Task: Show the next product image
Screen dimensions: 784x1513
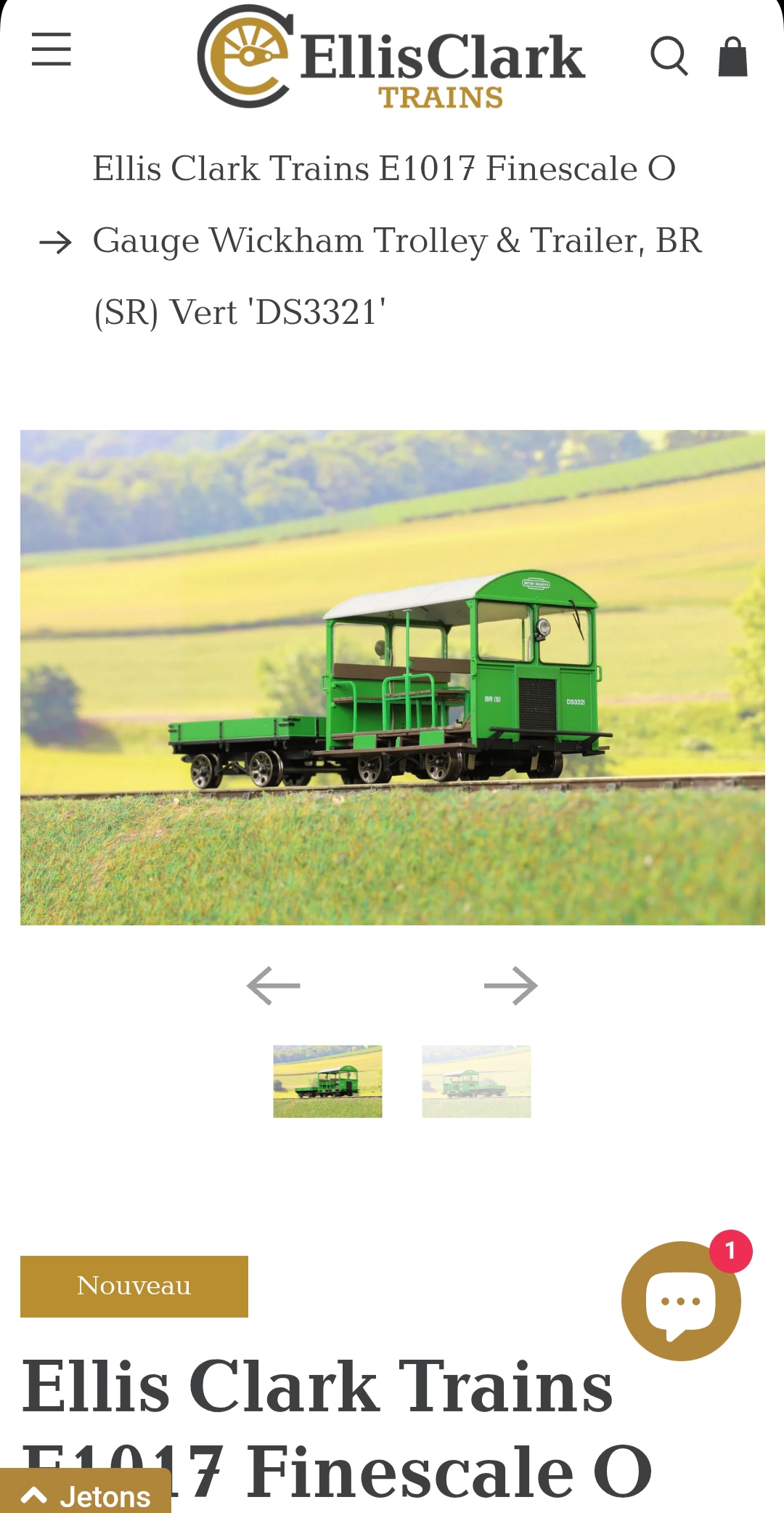Action: 511,986
